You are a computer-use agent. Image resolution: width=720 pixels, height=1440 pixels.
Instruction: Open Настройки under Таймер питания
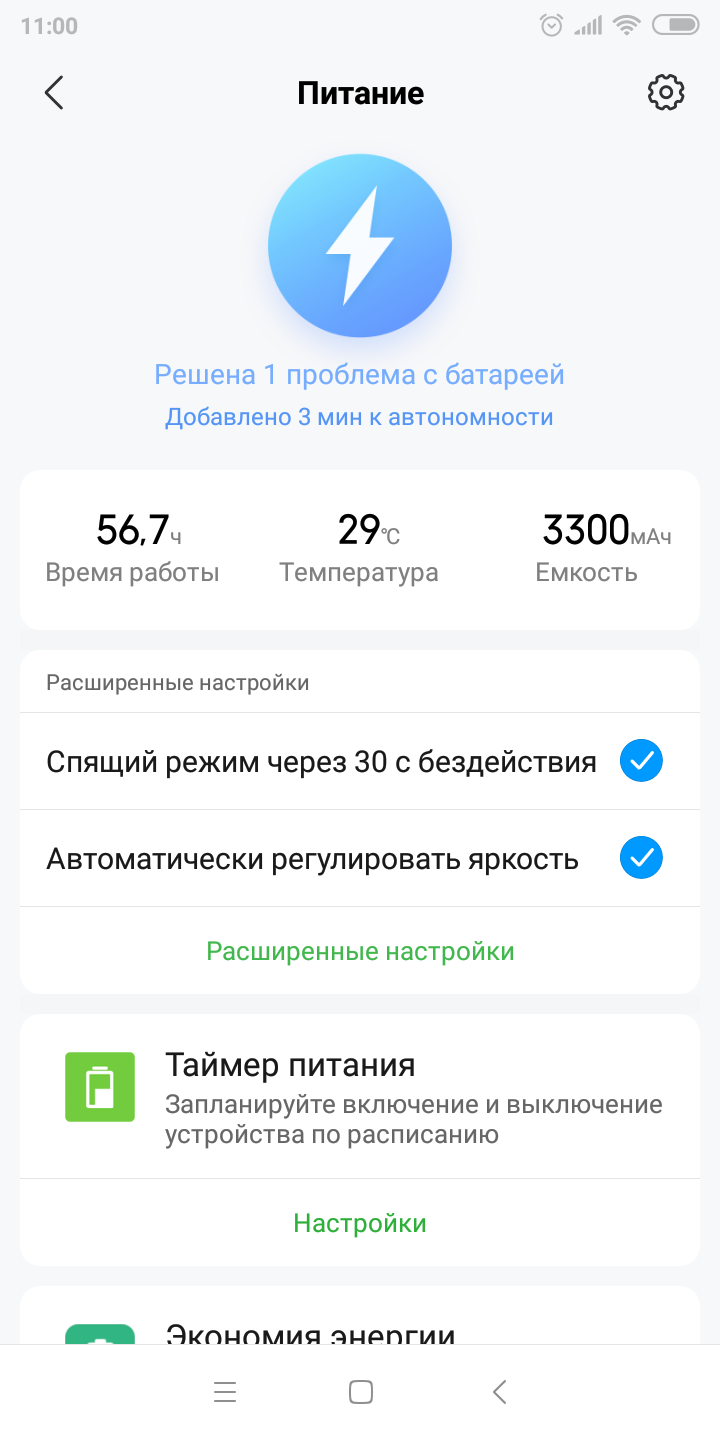point(360,1223)
